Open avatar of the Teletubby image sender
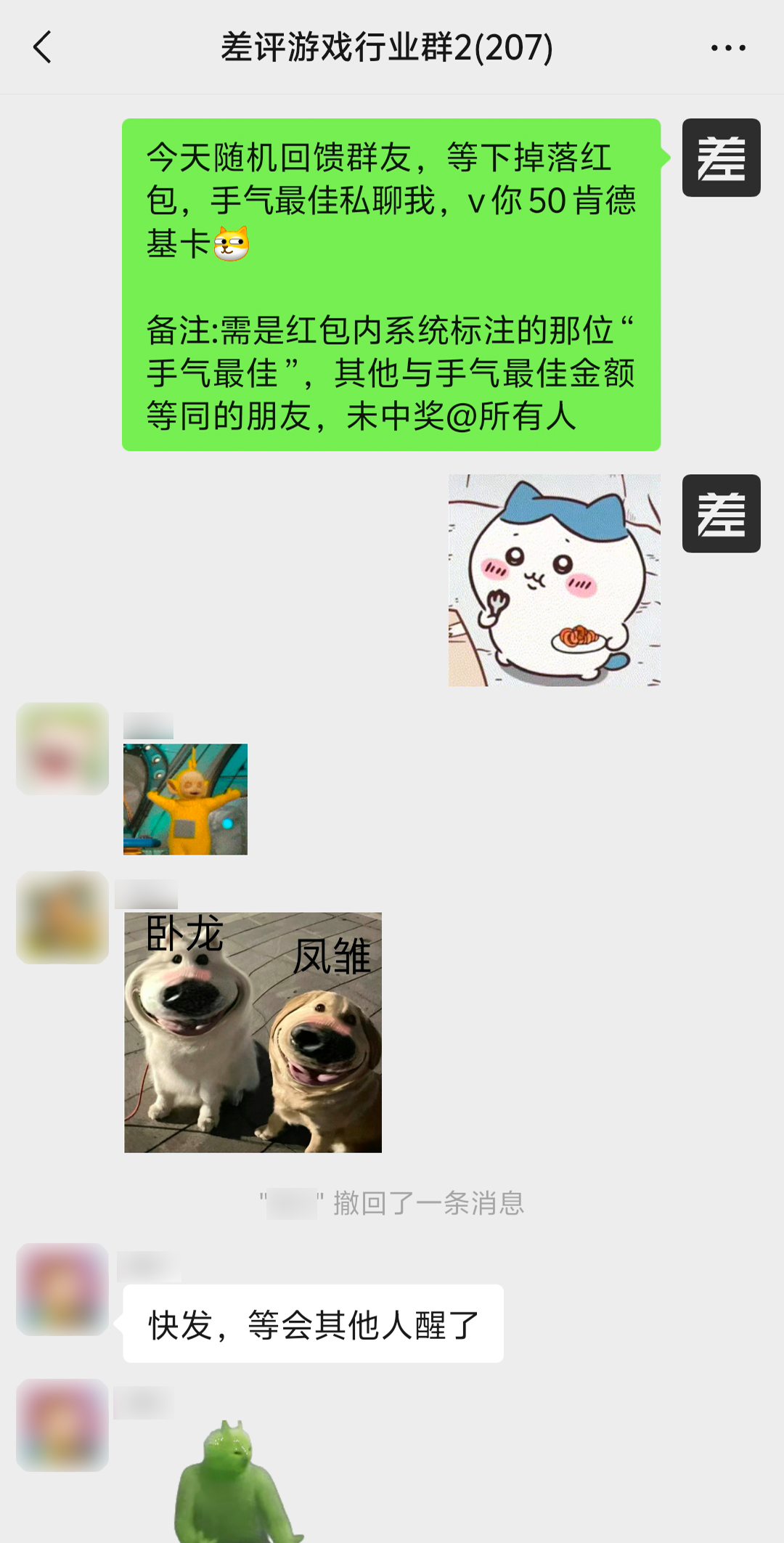The image size is (784, 1543). tap(62, 749)
